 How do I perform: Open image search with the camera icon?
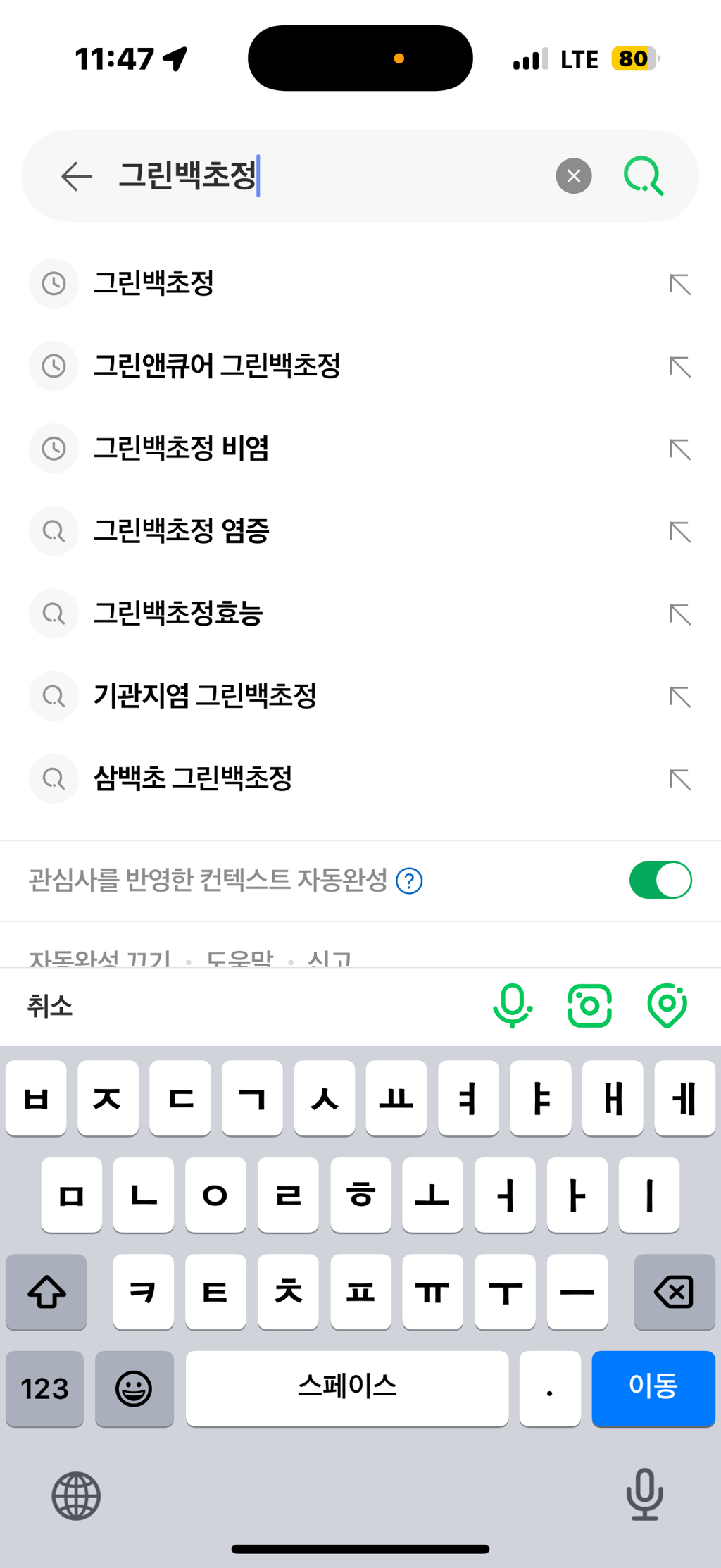pos(589,1006)
